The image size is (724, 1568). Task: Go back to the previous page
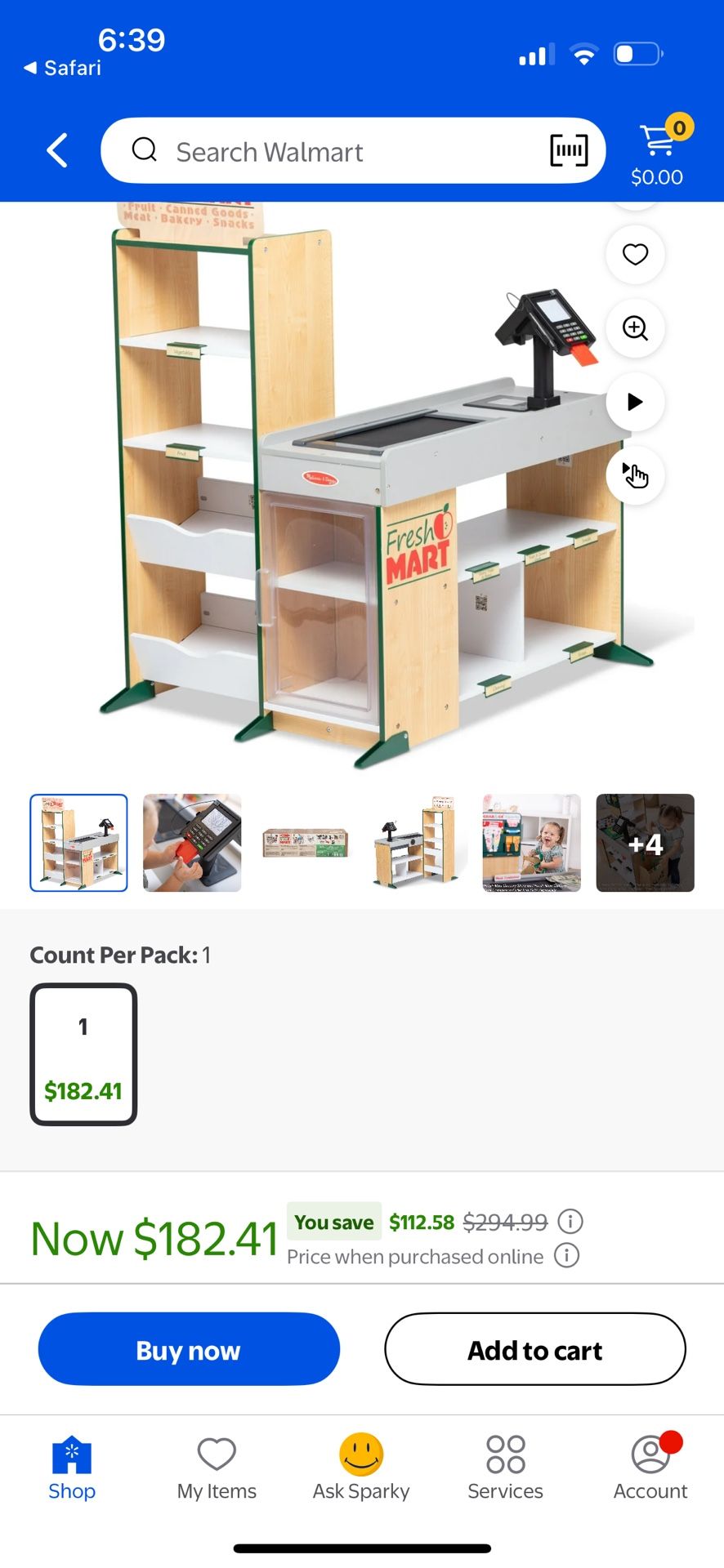click(57, 151)
